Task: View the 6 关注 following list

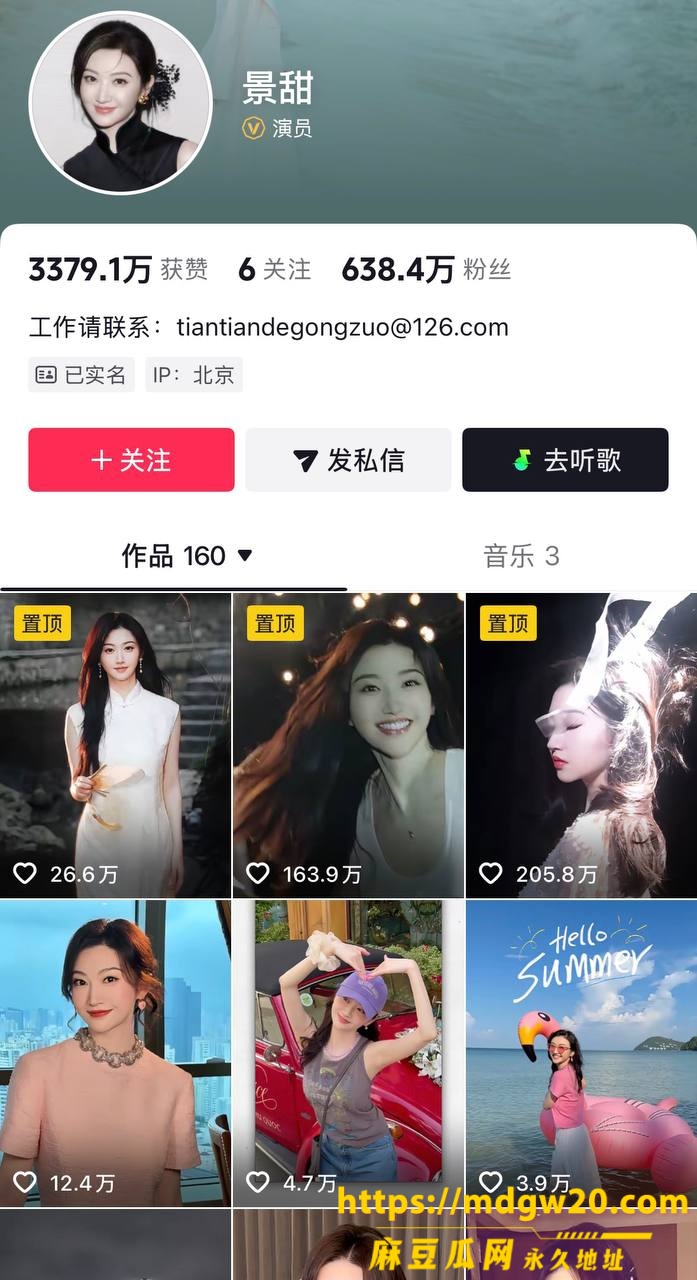Action: coord(275,269)
